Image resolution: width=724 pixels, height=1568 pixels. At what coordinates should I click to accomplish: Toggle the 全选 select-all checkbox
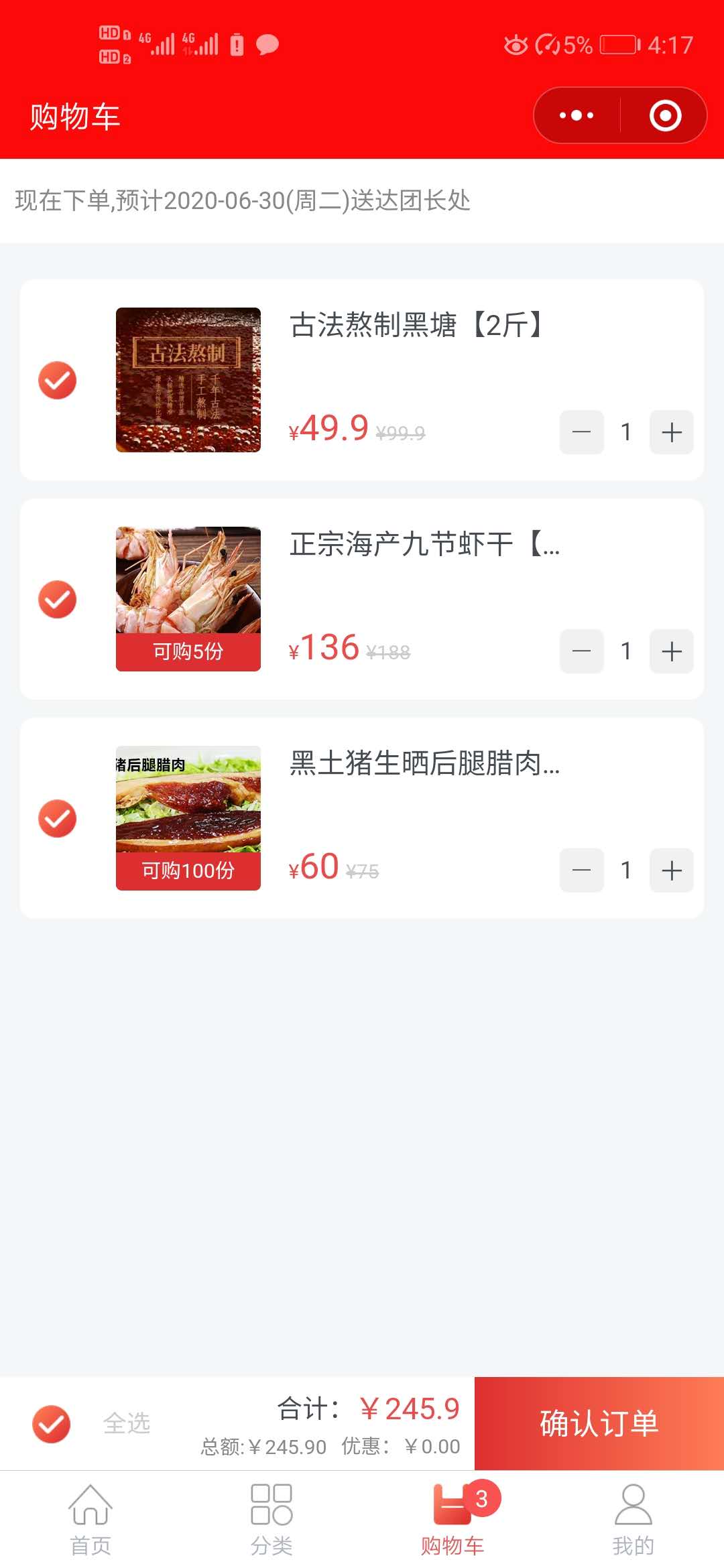tap(52, 1424)
